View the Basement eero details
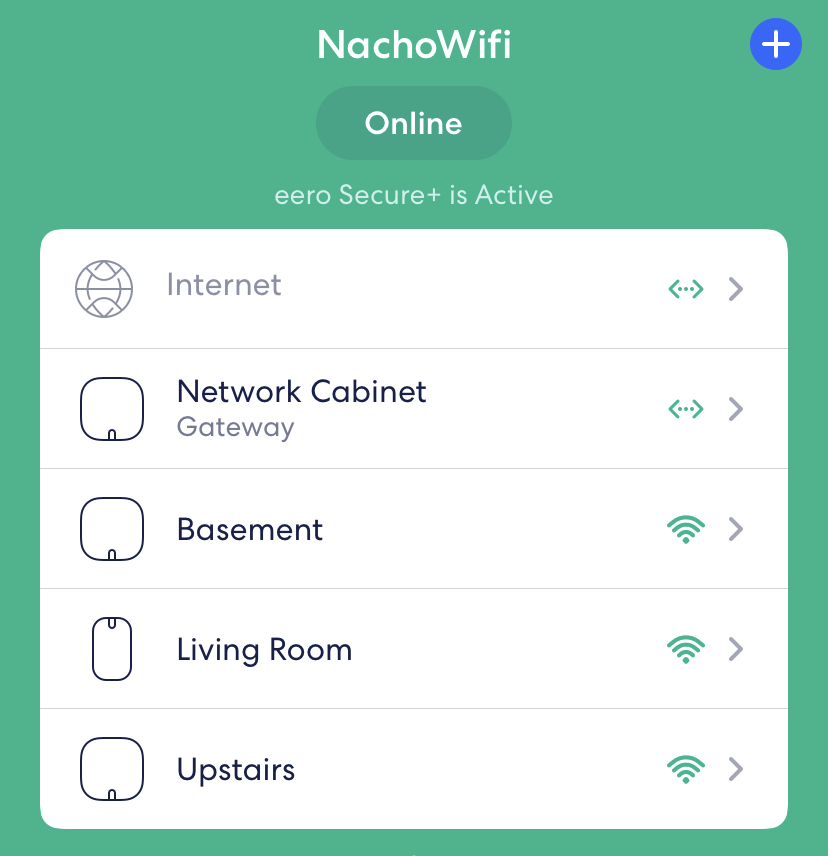The height and width of the screenshot is (856, 828). pos(413,528)
